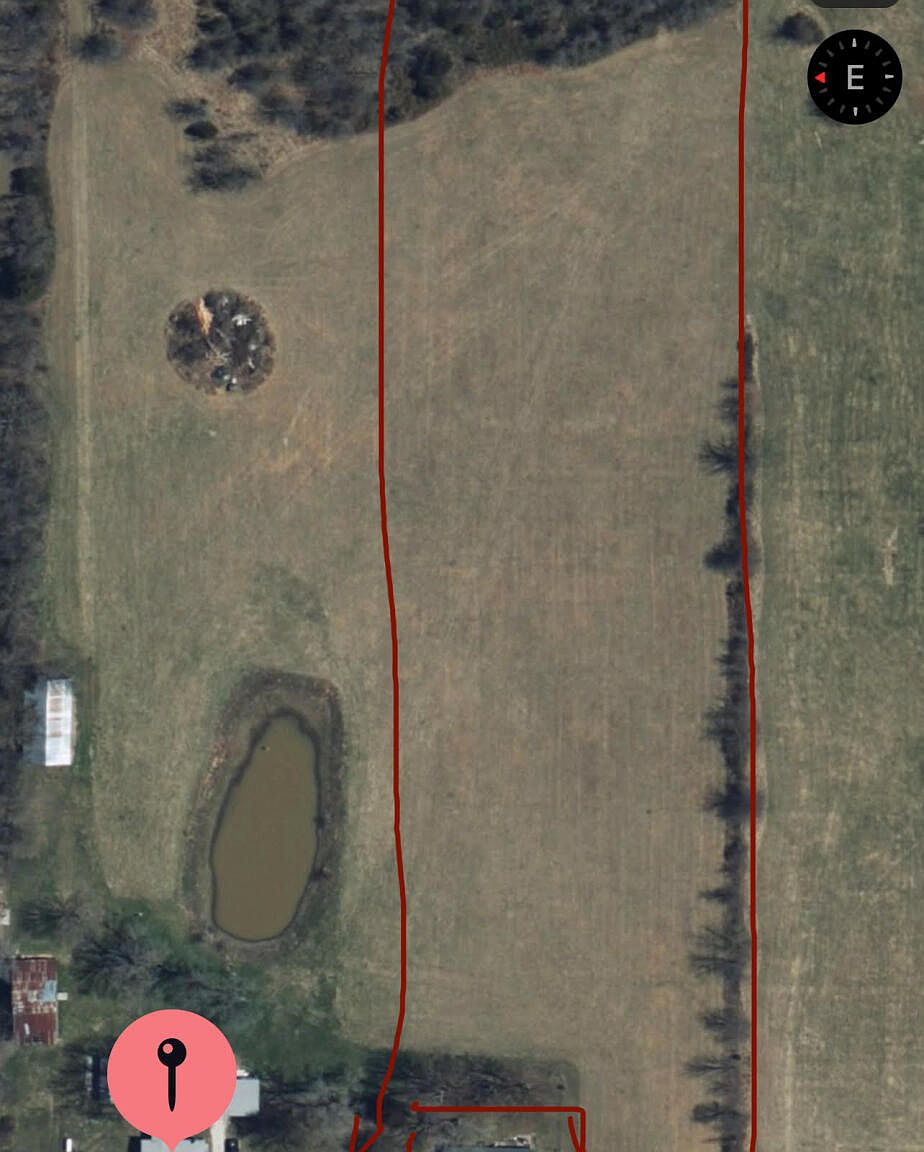Toggle the compass orientation by tapping its dial

(855, 75)
